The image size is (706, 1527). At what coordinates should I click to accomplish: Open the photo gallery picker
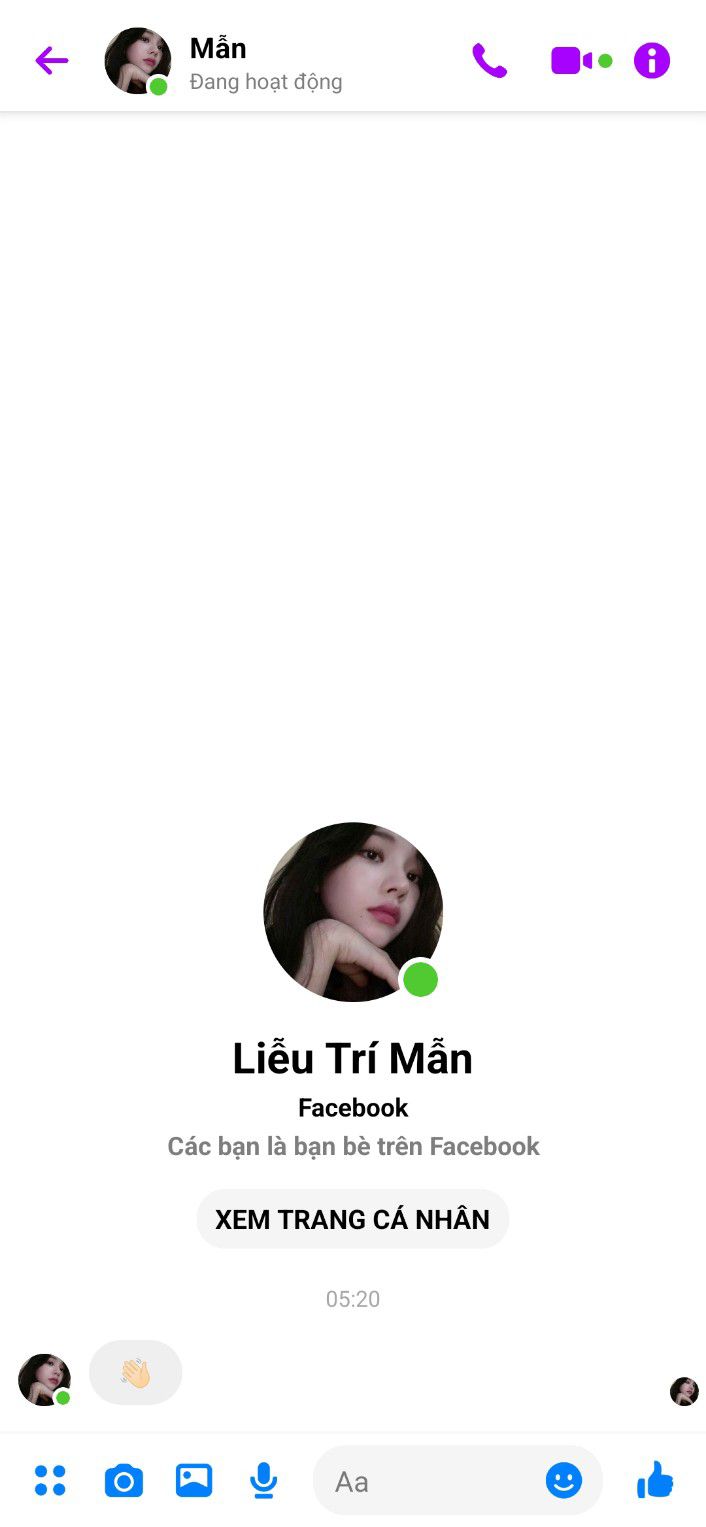click(x=194, y=1480)
